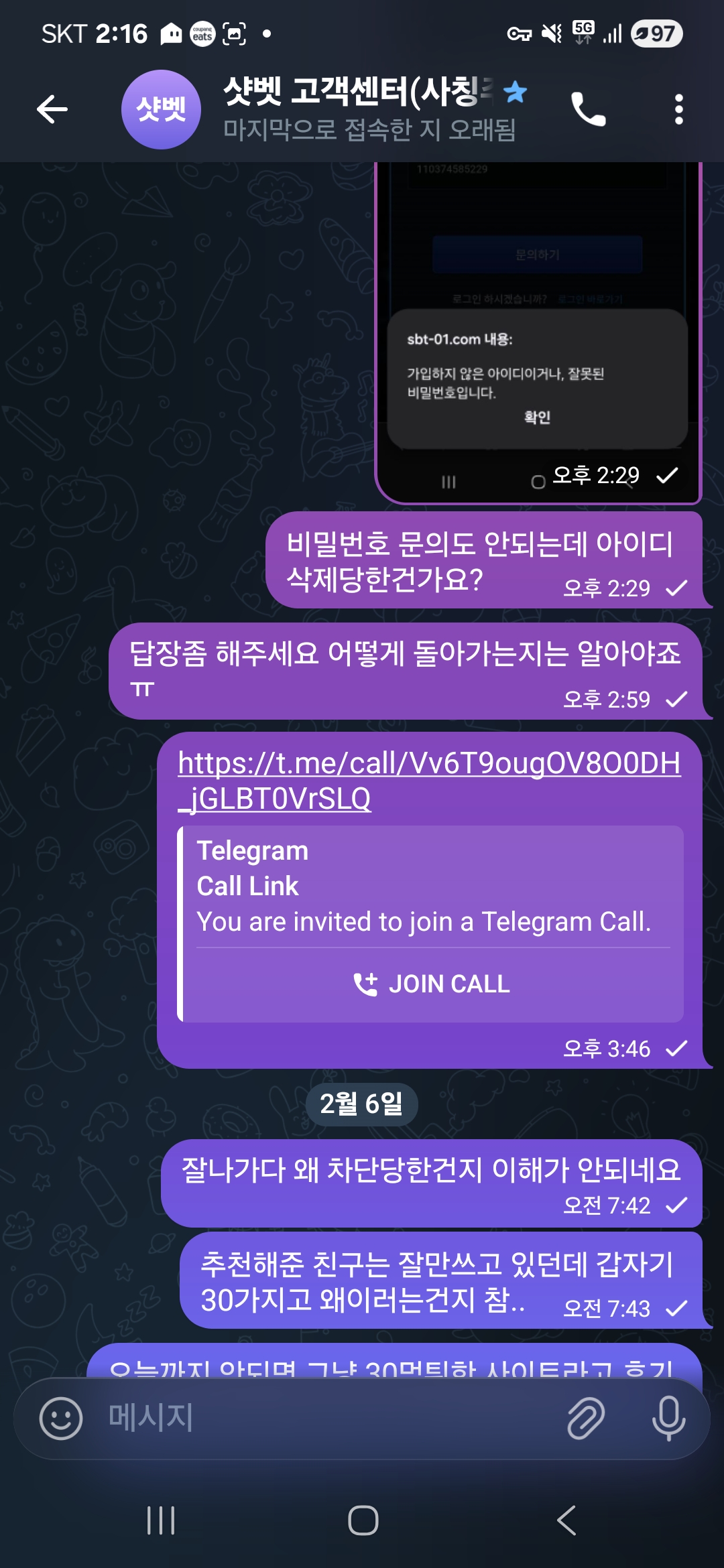
Task: Open the emoji picker
Action: click(61, 1418)
